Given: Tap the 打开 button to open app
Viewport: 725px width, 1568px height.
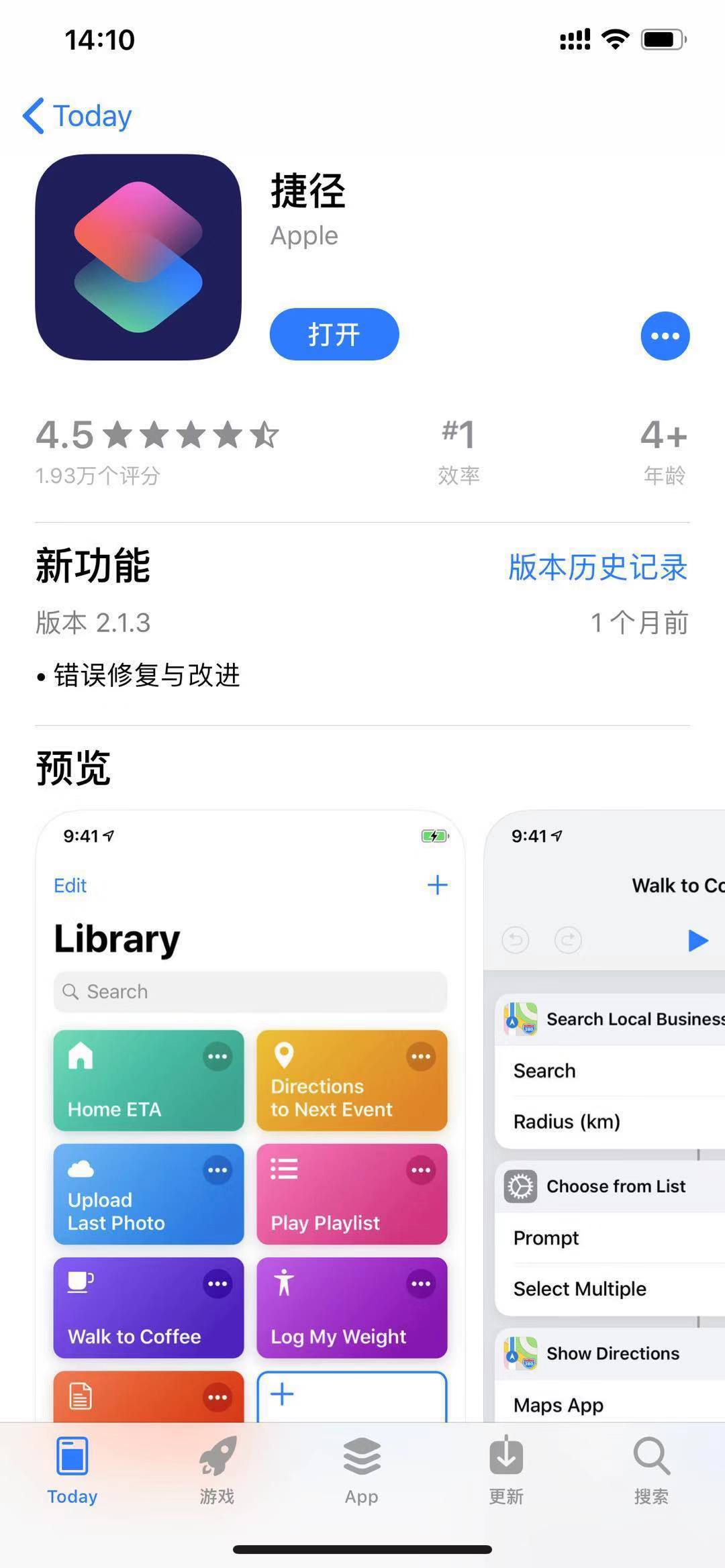Looking at the screenshot, I should coord(334,334).
